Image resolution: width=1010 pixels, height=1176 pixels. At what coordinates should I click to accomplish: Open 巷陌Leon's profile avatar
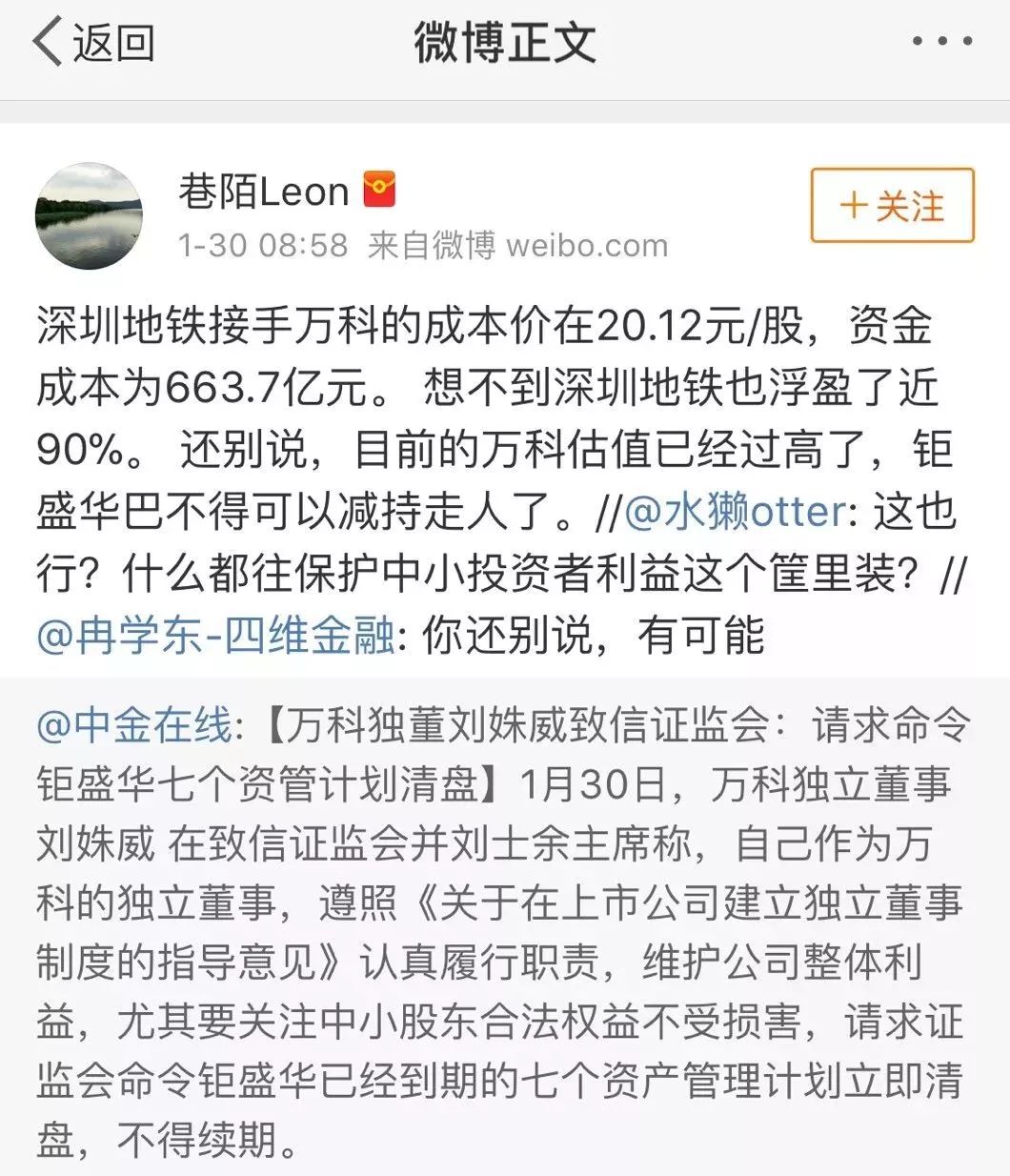pos(89,215)
